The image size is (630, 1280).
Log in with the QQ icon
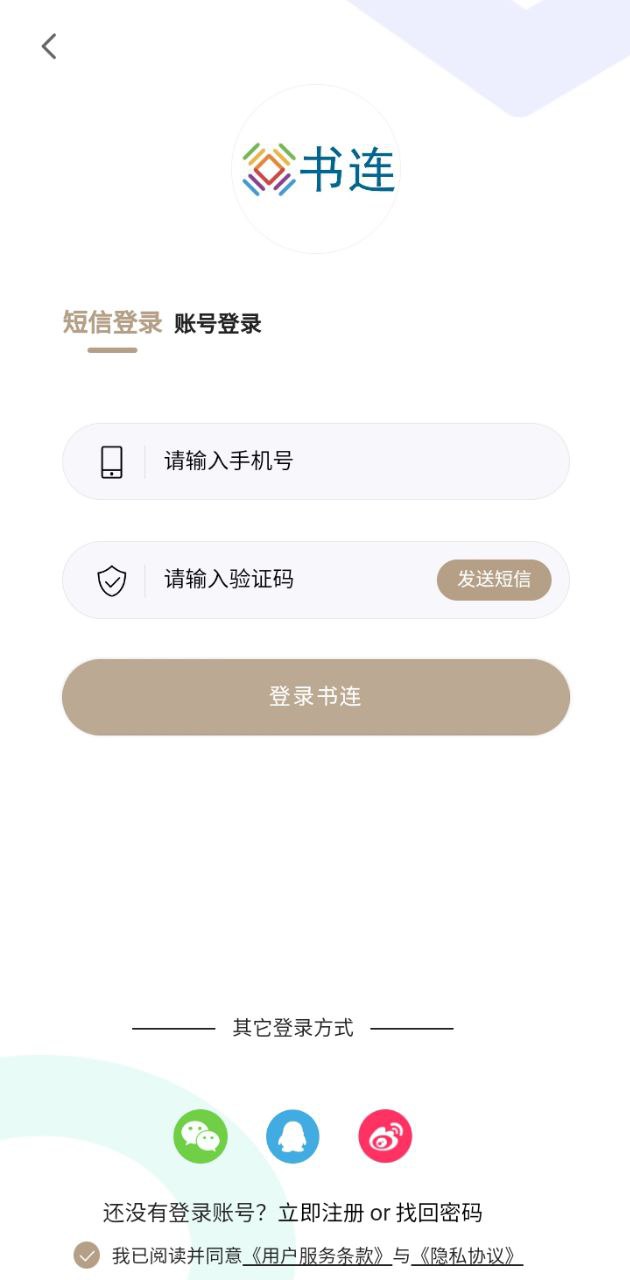tap(293, 1137)
